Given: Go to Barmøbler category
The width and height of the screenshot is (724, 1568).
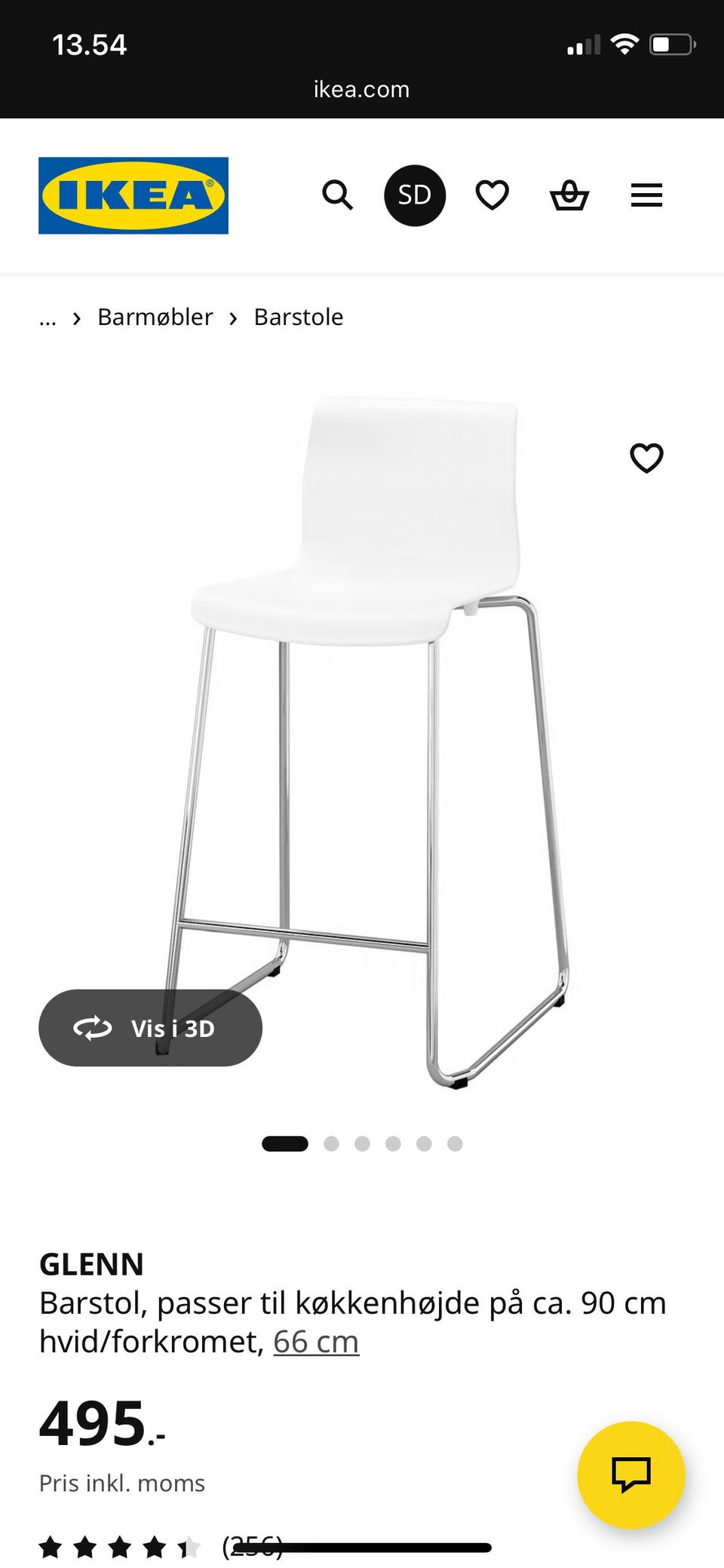Looking at the screenshot, I should pos(155,318).
